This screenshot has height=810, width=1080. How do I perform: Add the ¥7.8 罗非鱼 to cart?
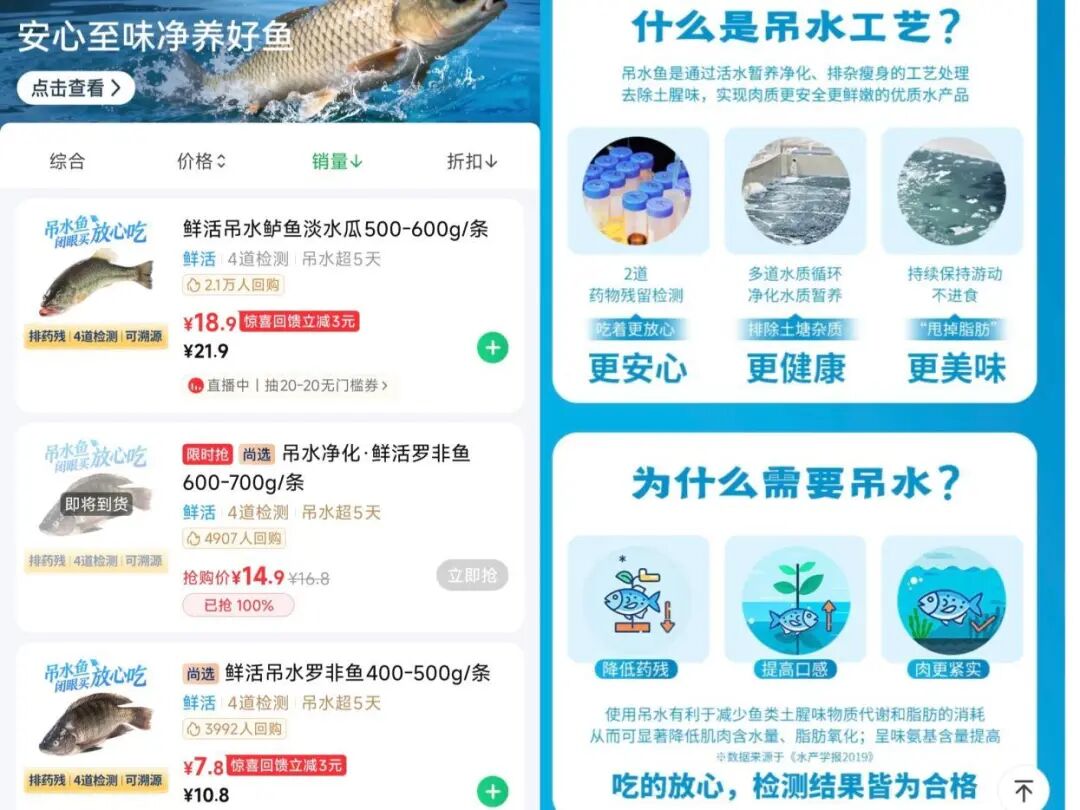(x=492, y=792)
